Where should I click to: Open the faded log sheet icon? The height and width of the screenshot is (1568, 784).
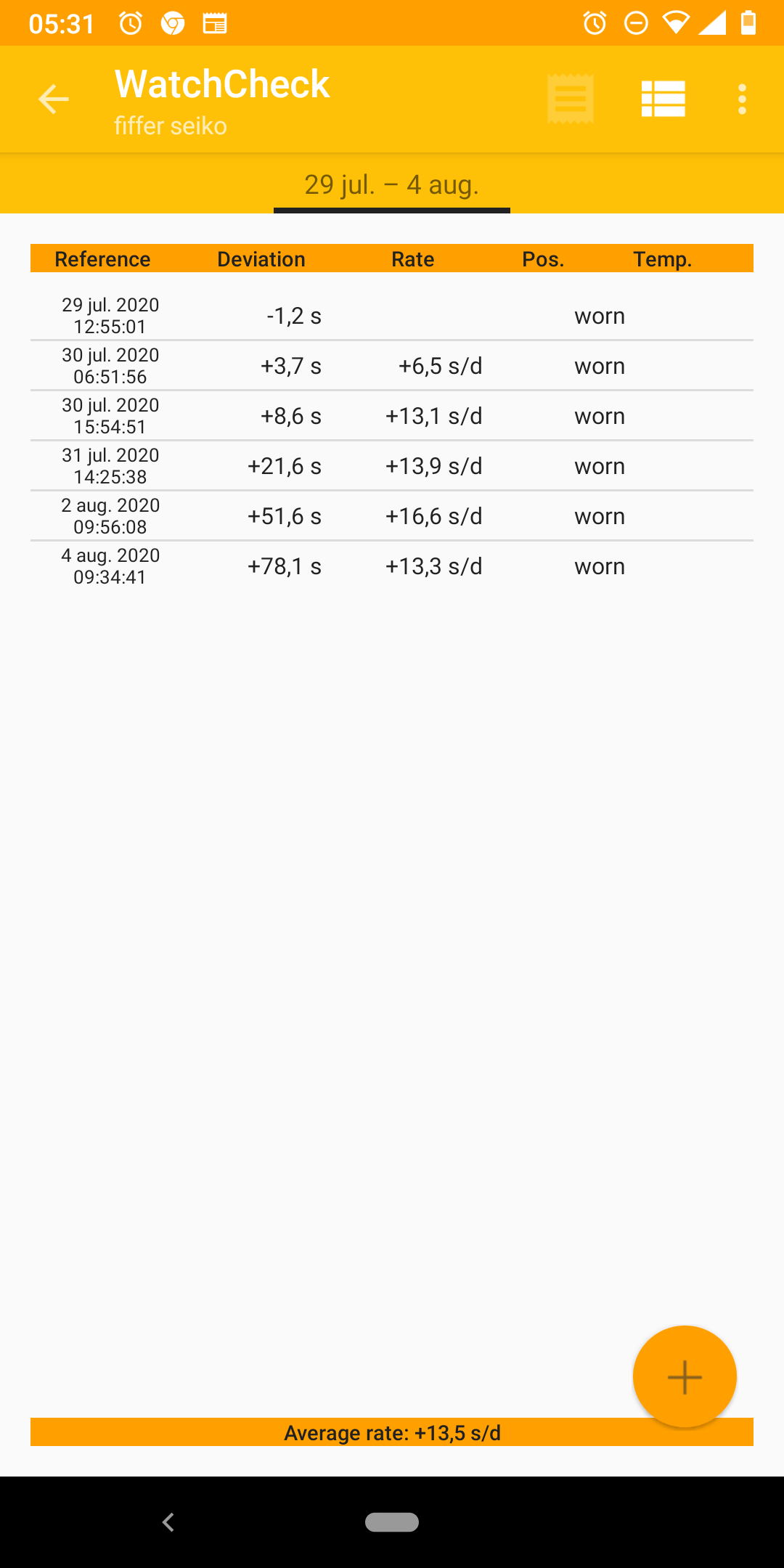coord(571,99)
